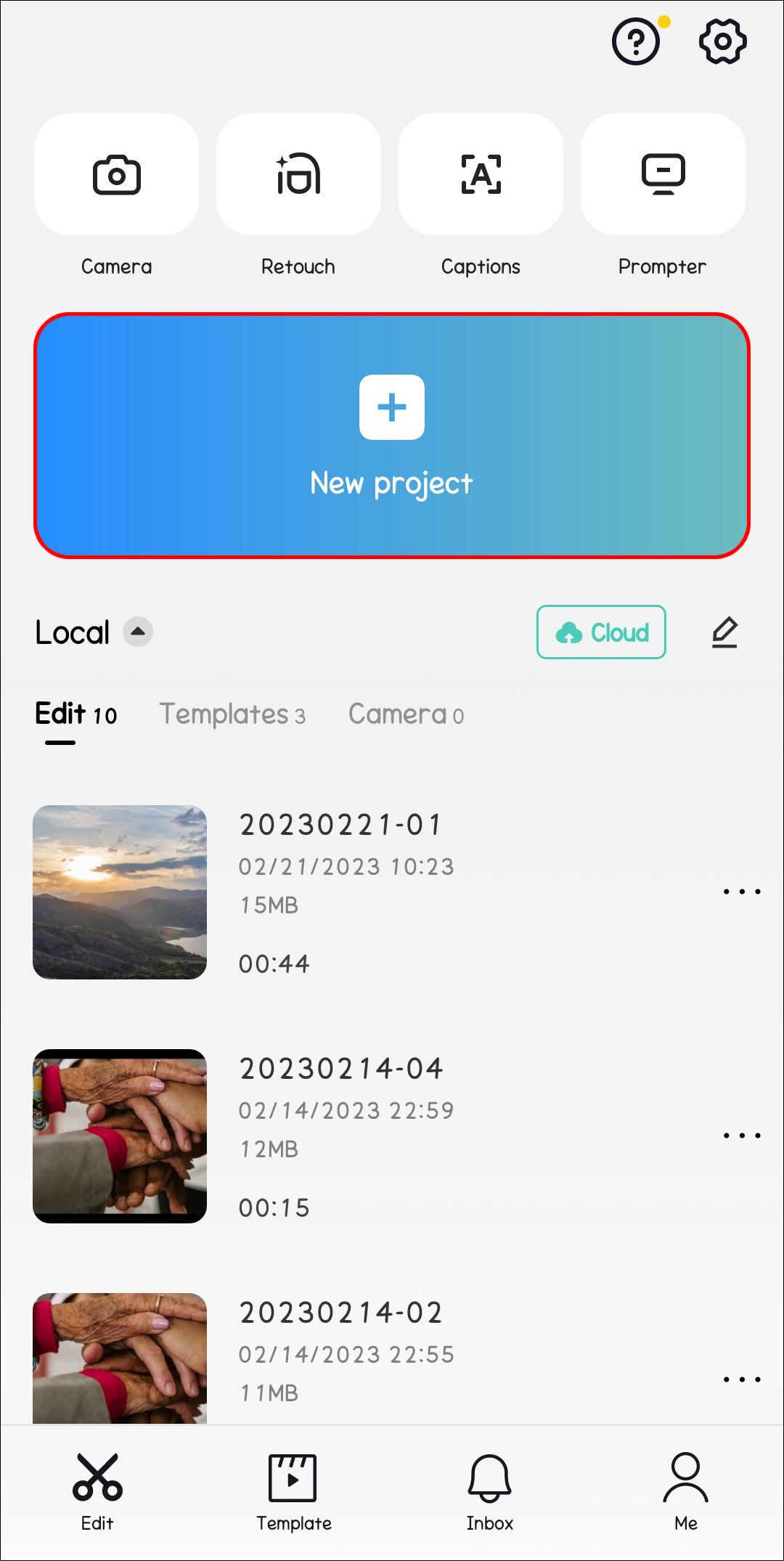The width and height of the screenshot is (784, 1561).
Task: Open the settings gear
Action: pos(722,42)
